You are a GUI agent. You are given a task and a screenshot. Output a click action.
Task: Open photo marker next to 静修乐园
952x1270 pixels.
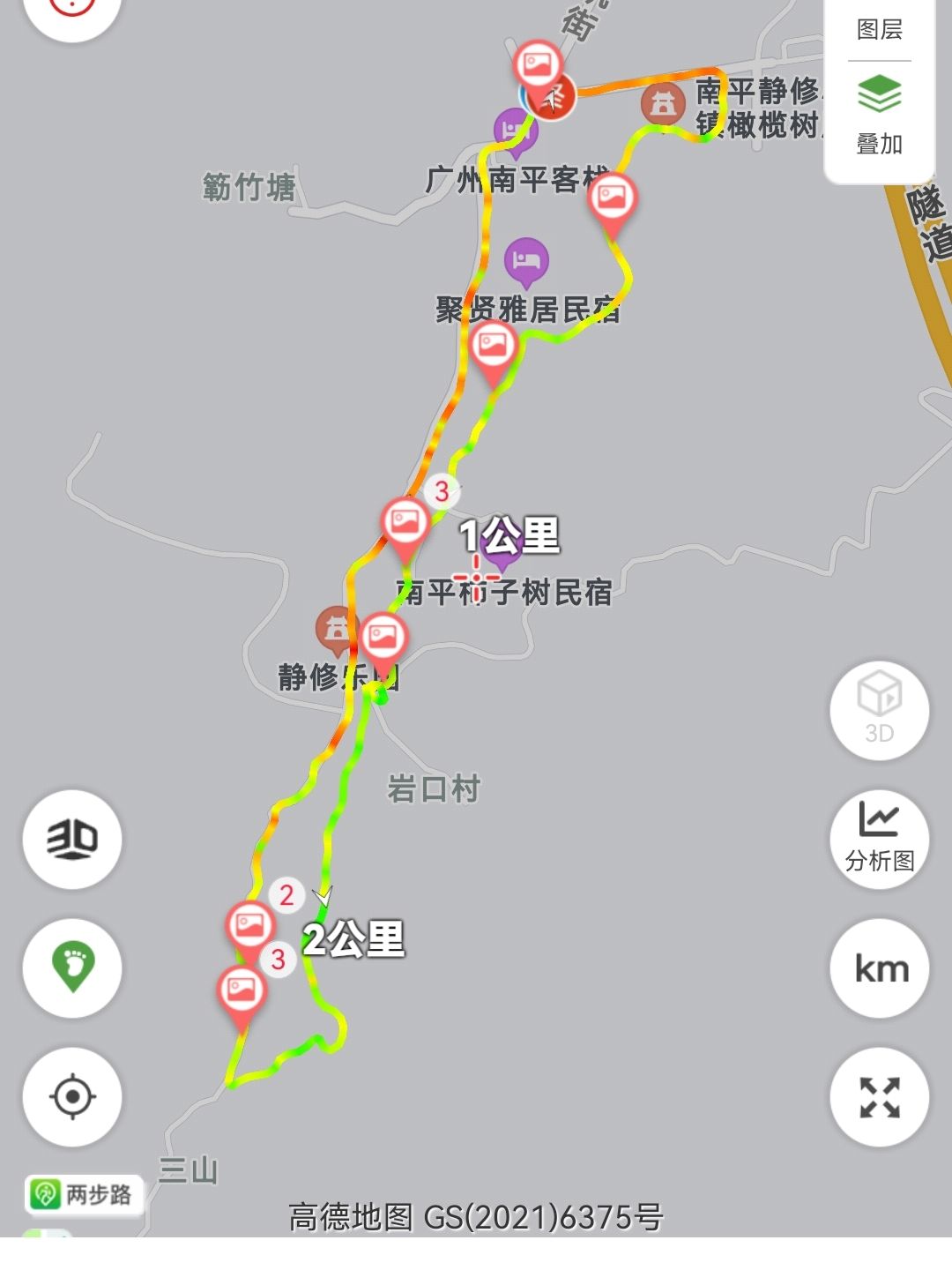[x=383, y=637]
